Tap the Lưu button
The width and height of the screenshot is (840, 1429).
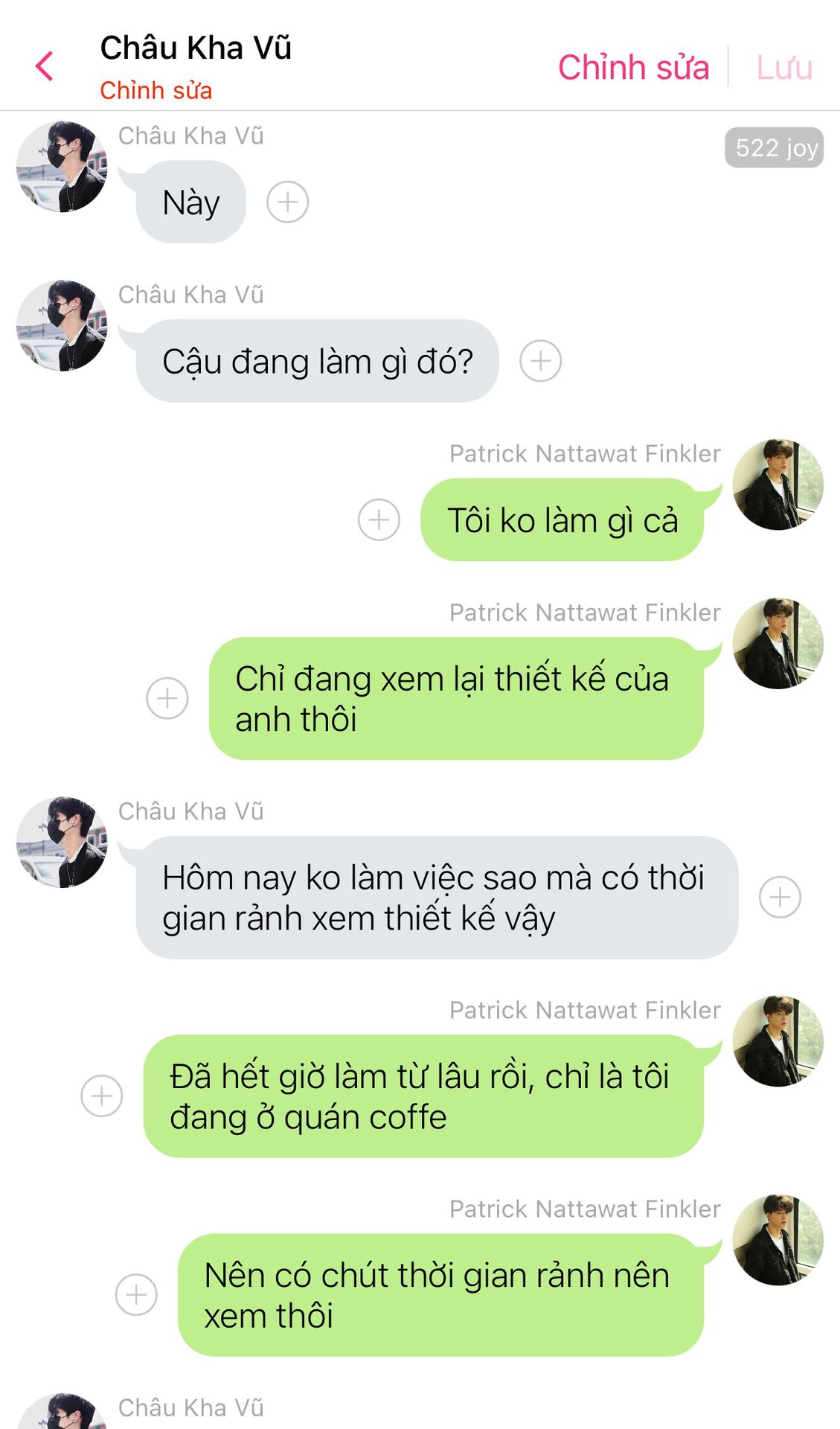783,67
